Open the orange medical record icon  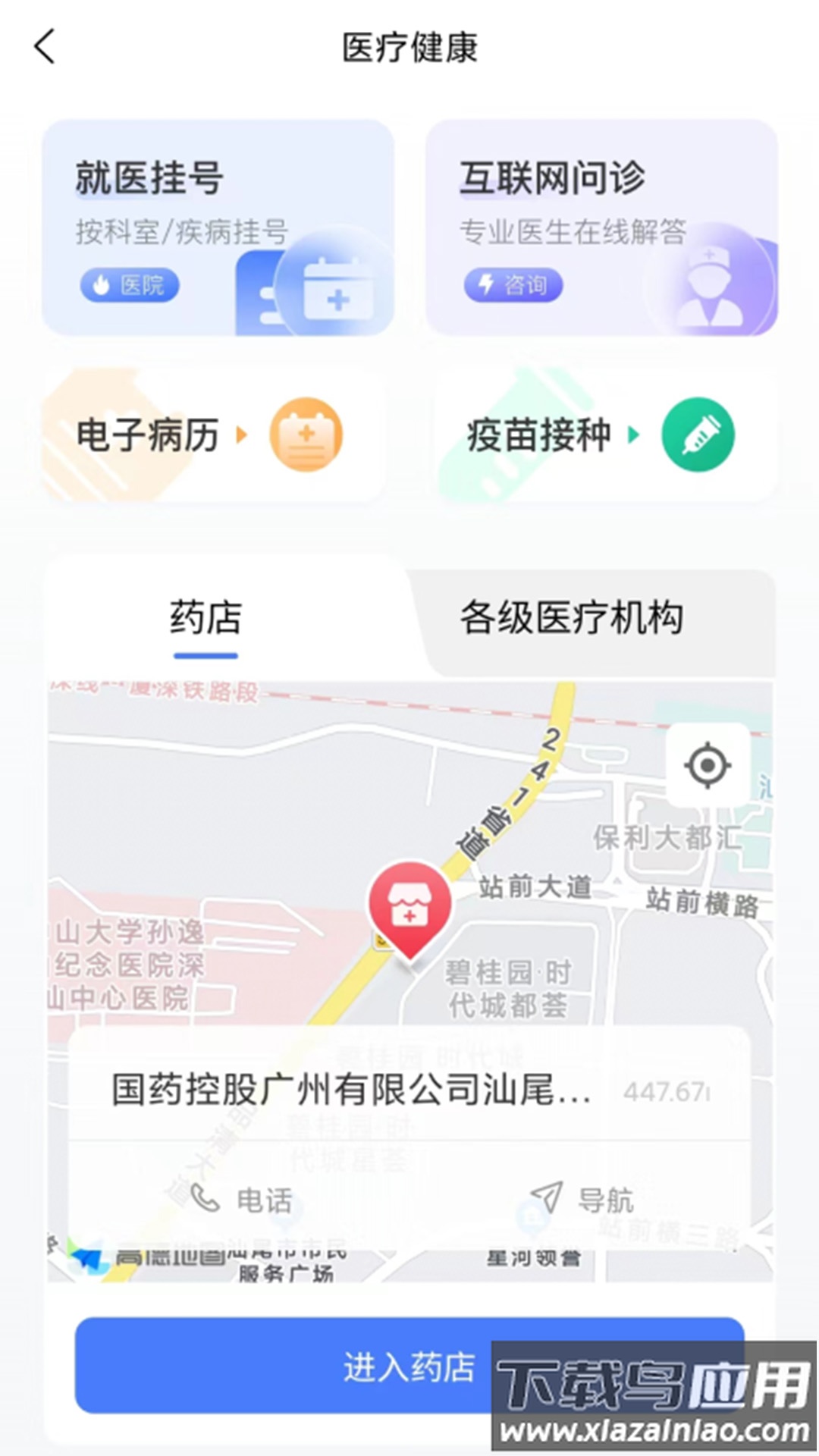tap(306, 434)
